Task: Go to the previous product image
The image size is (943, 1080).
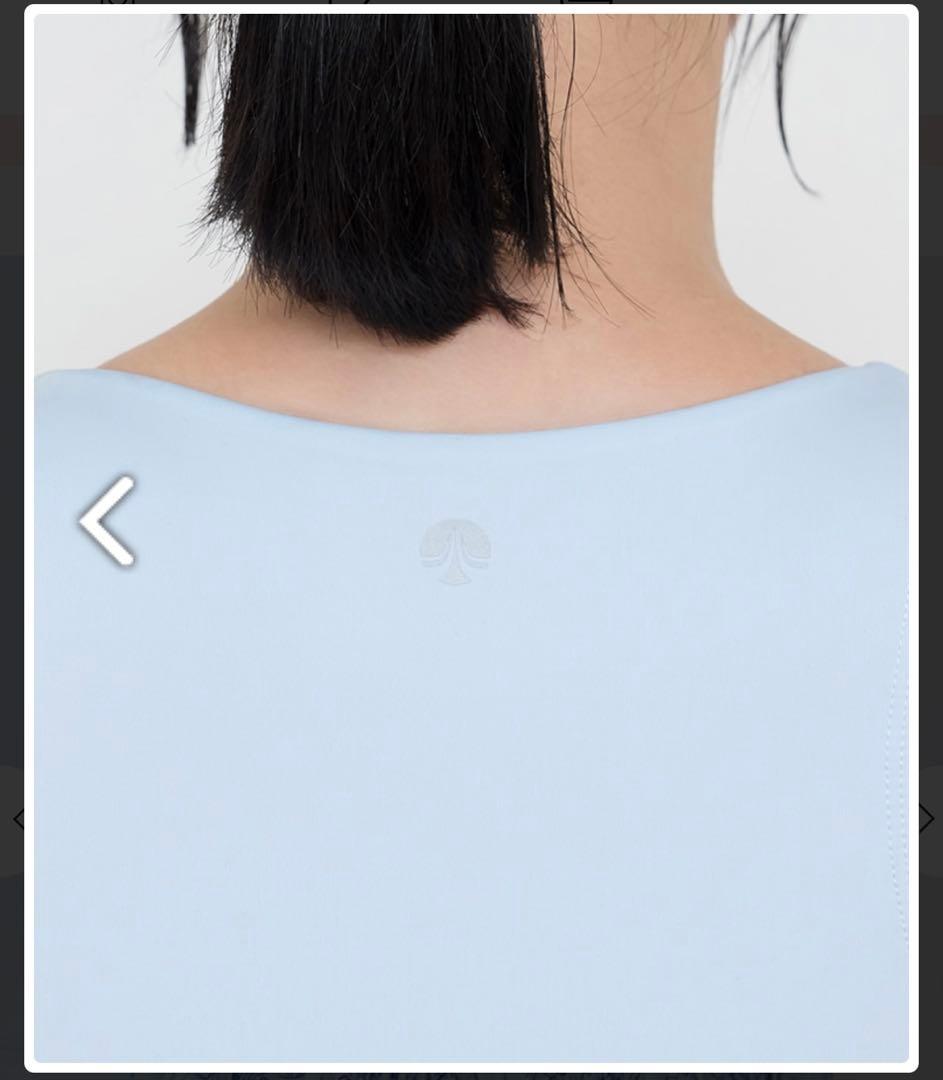Action: 107,521
